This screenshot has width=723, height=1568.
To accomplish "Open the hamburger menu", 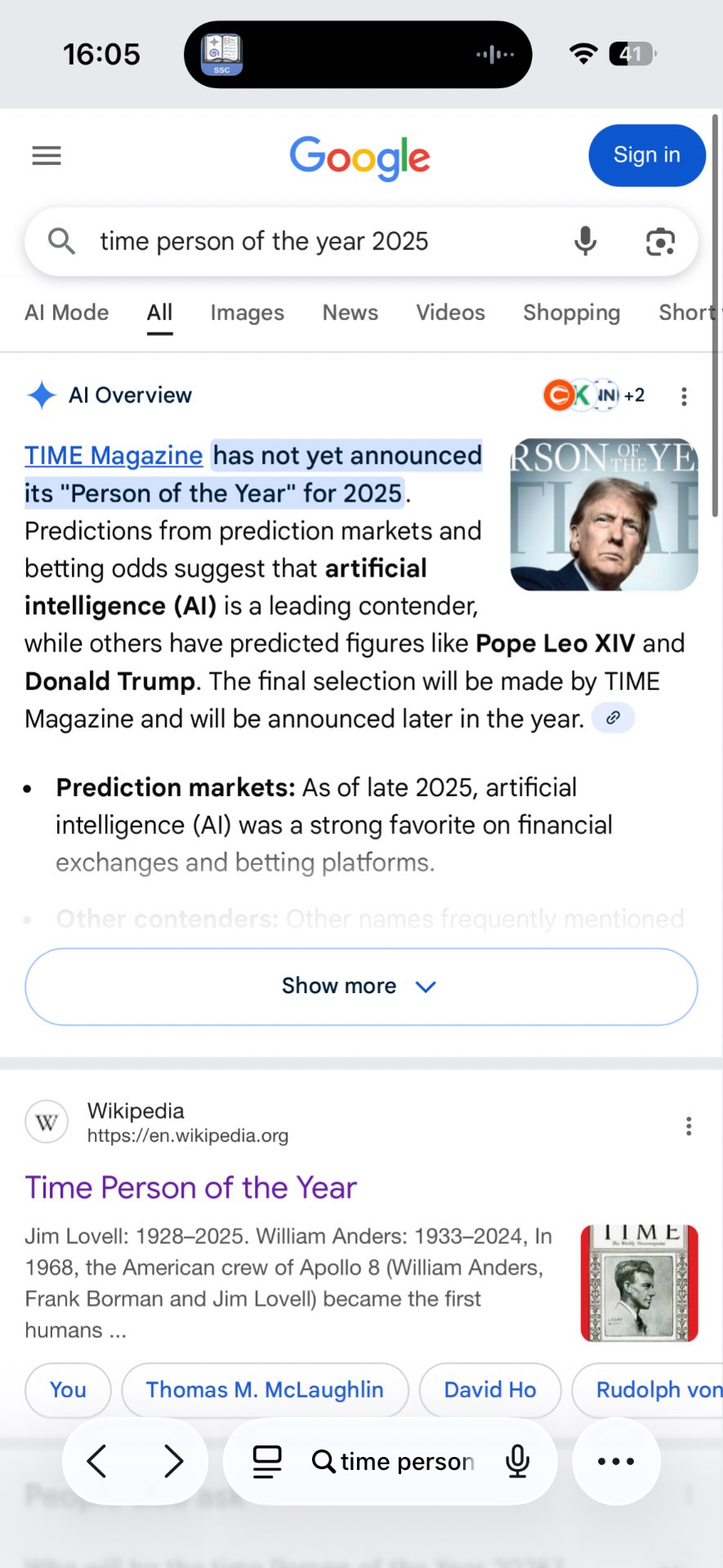I will [47, 155].
